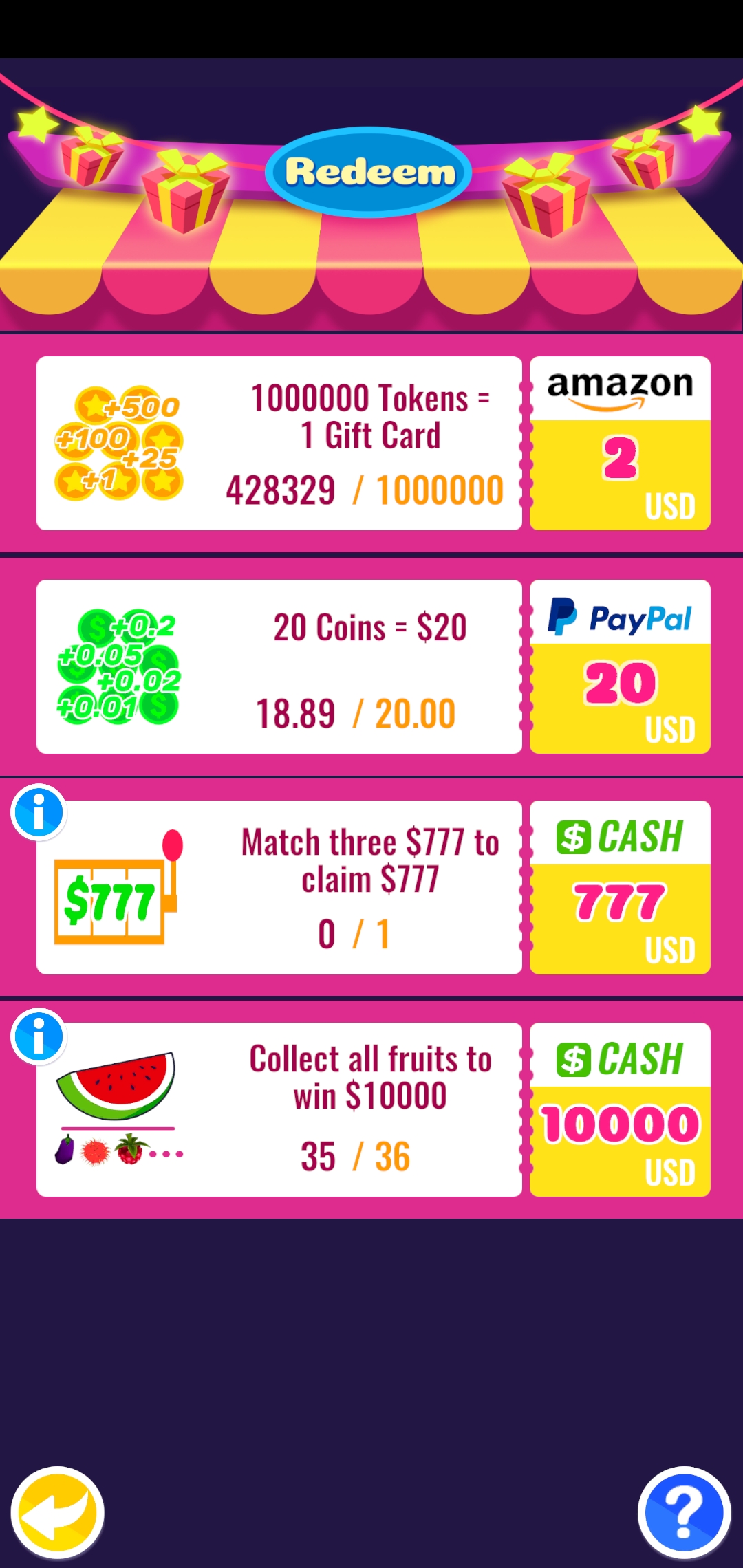Screen dimensions: 743x1568
Task: Open the Match three $777 card
Action: 279,888
